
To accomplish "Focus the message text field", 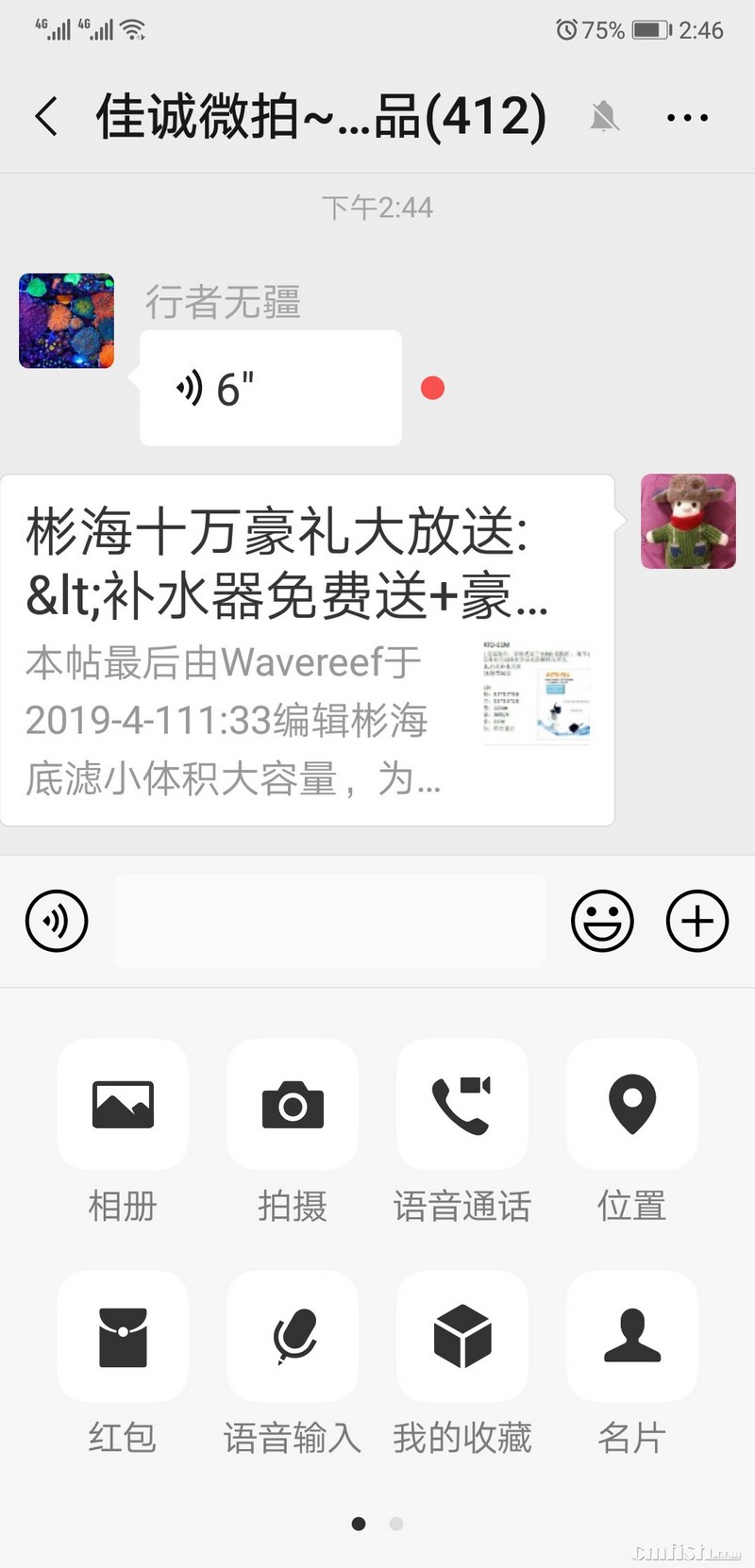I will click(329, 921).
